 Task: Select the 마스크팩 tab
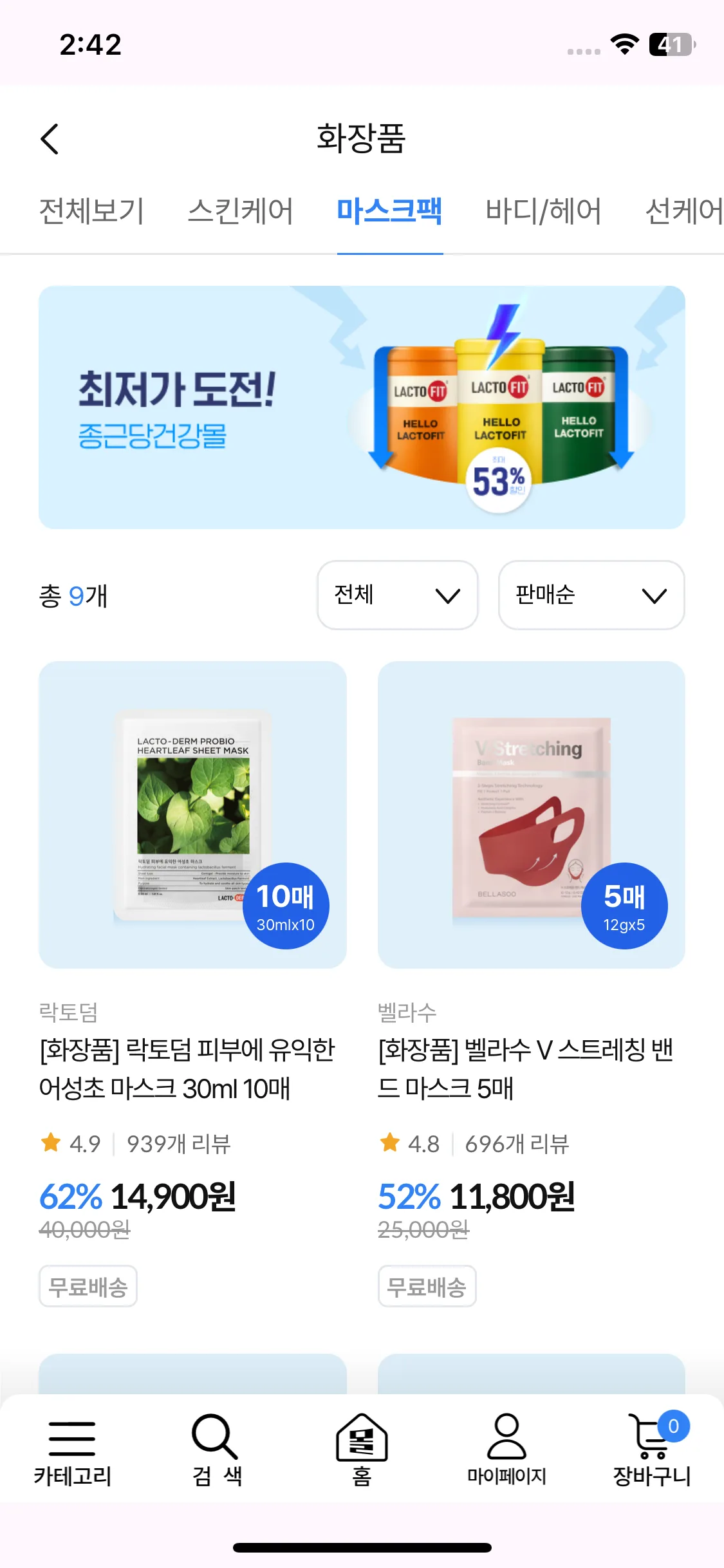tap(389, 211)
